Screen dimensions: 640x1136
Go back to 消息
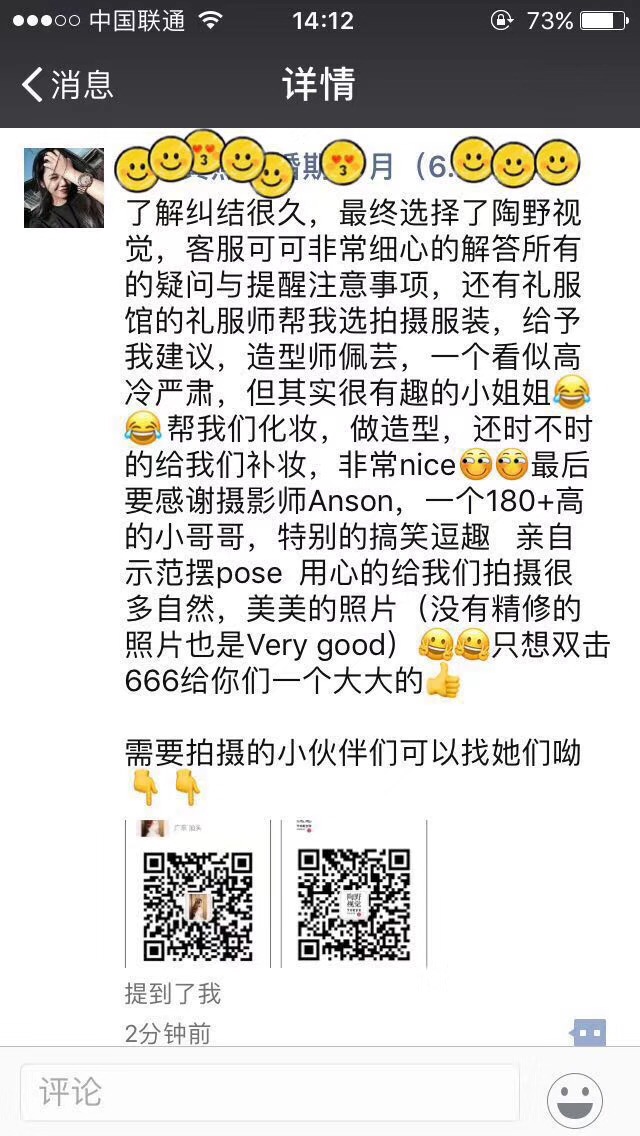[x=67, y=84]
